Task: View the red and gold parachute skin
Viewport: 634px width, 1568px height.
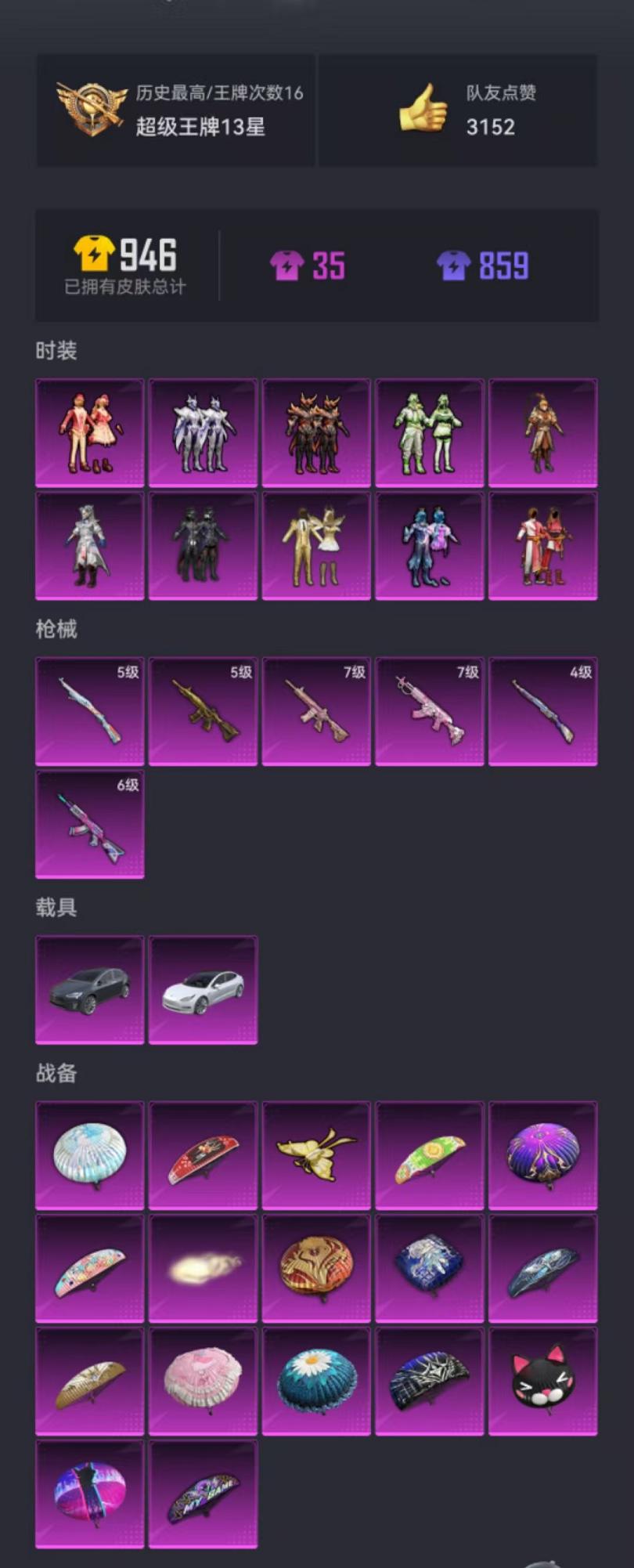Action: click(x=316, y=1269)
